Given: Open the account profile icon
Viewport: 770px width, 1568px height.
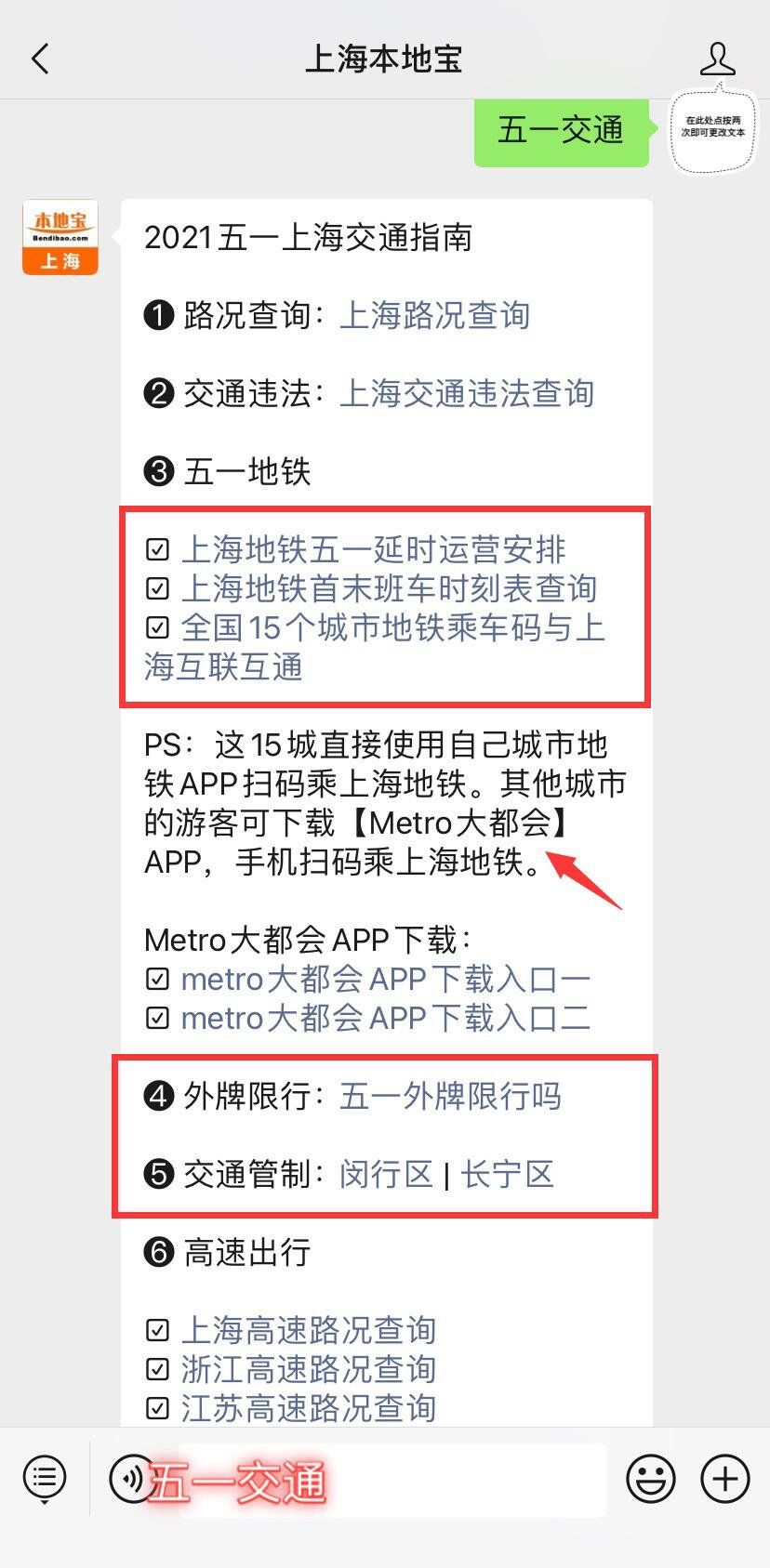Looking at the screenshot, I should [717, 59].
